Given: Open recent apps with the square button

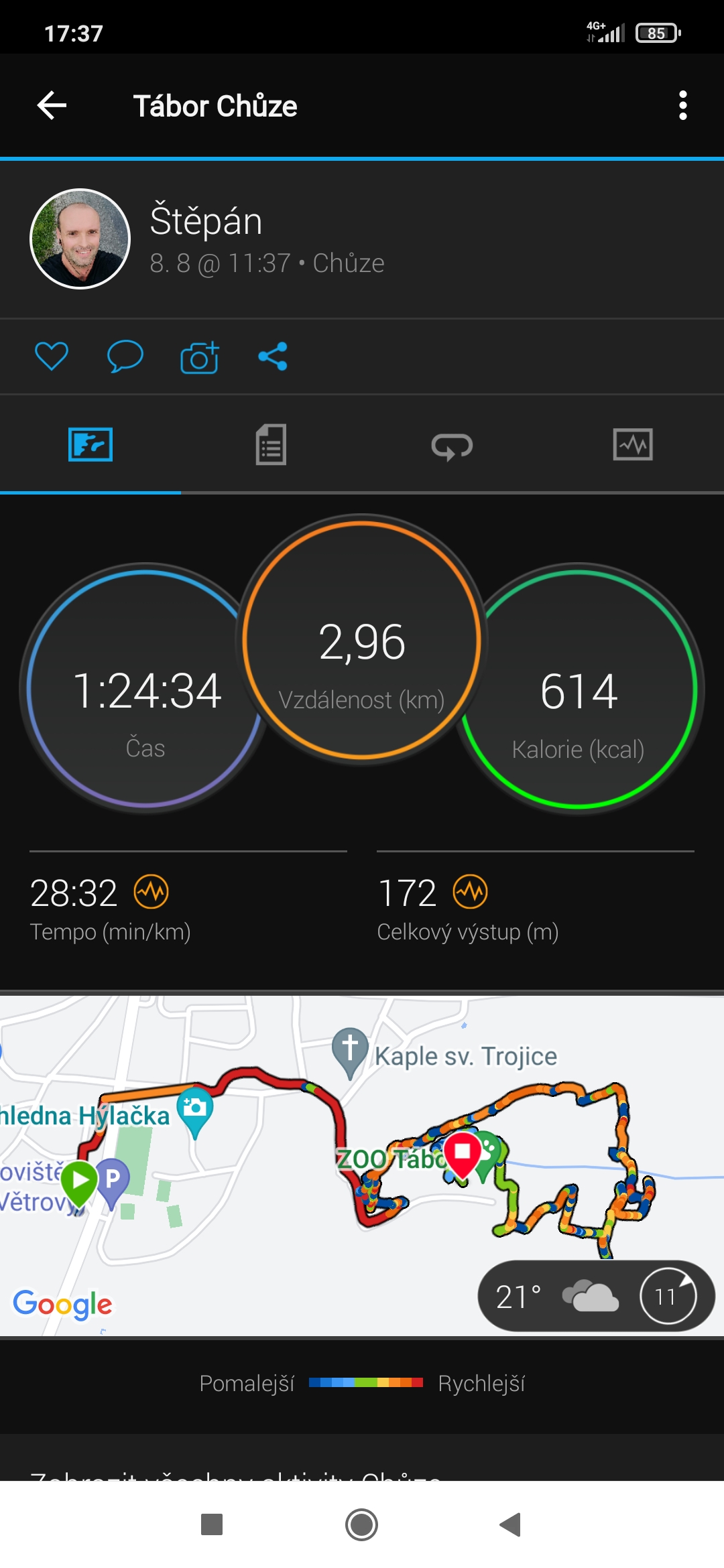Looking at the screenshot, I should point(212,1524).
